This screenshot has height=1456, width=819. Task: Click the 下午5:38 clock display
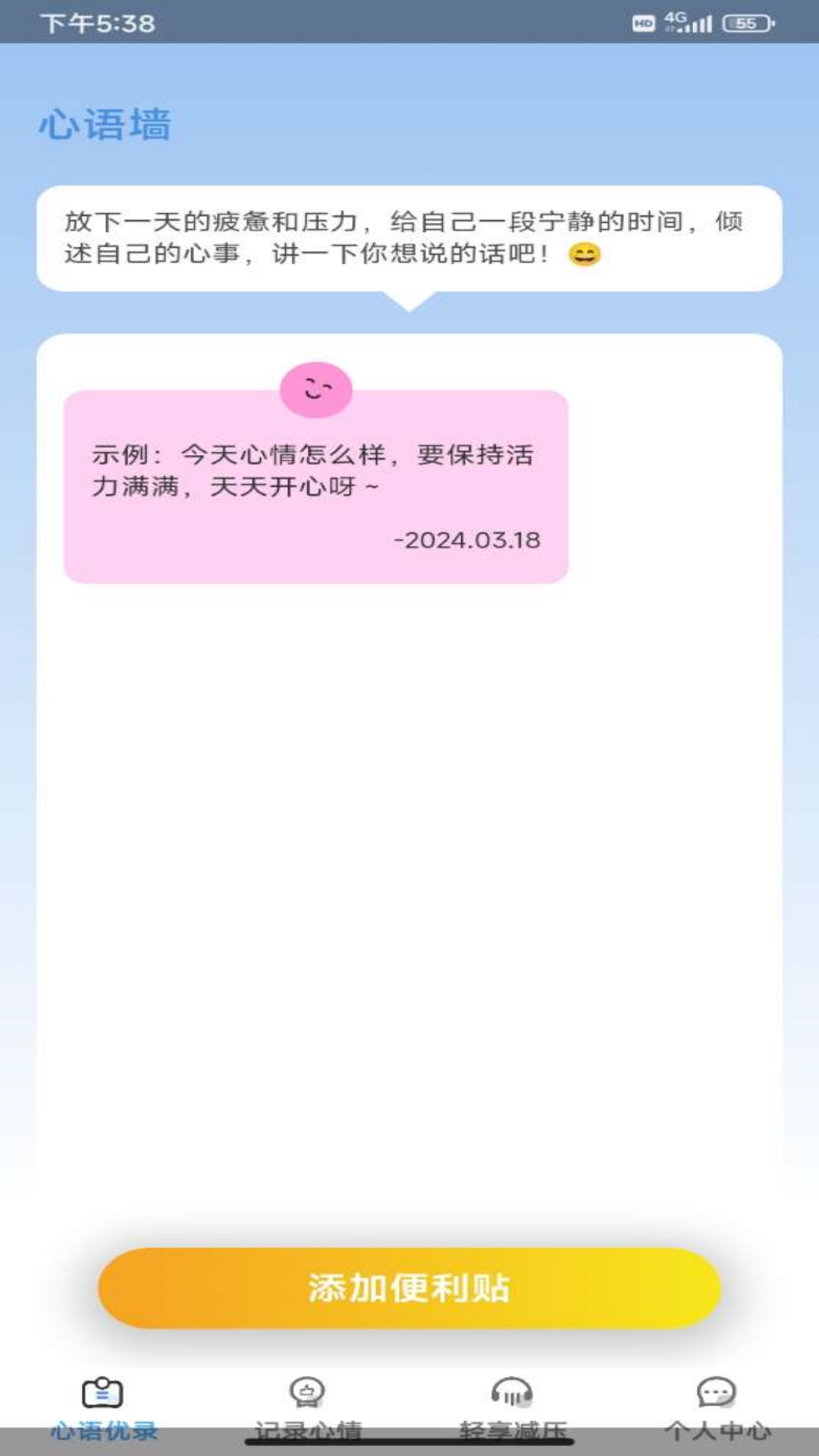click(x=99, y=22)
